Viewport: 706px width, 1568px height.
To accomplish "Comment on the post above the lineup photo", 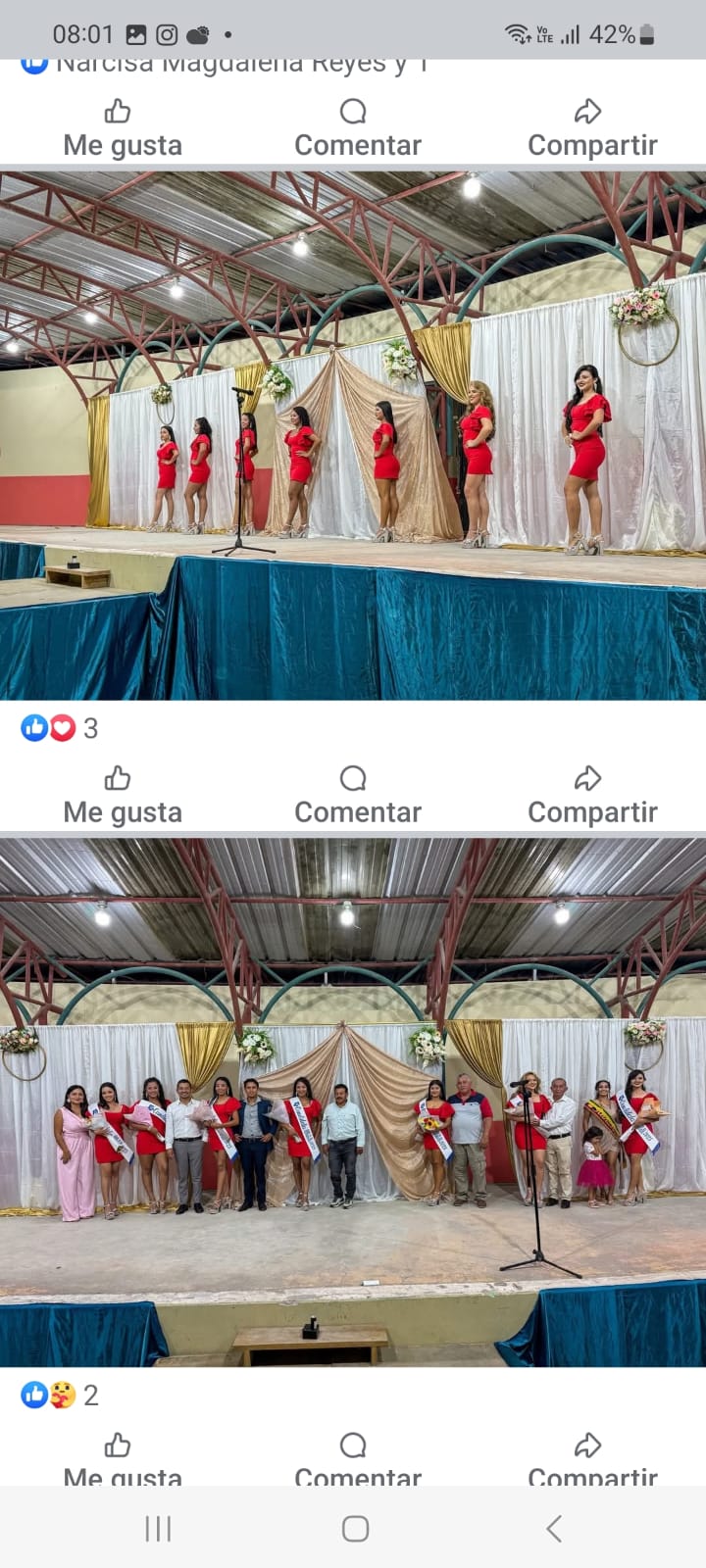I will (x=357, y=128).
